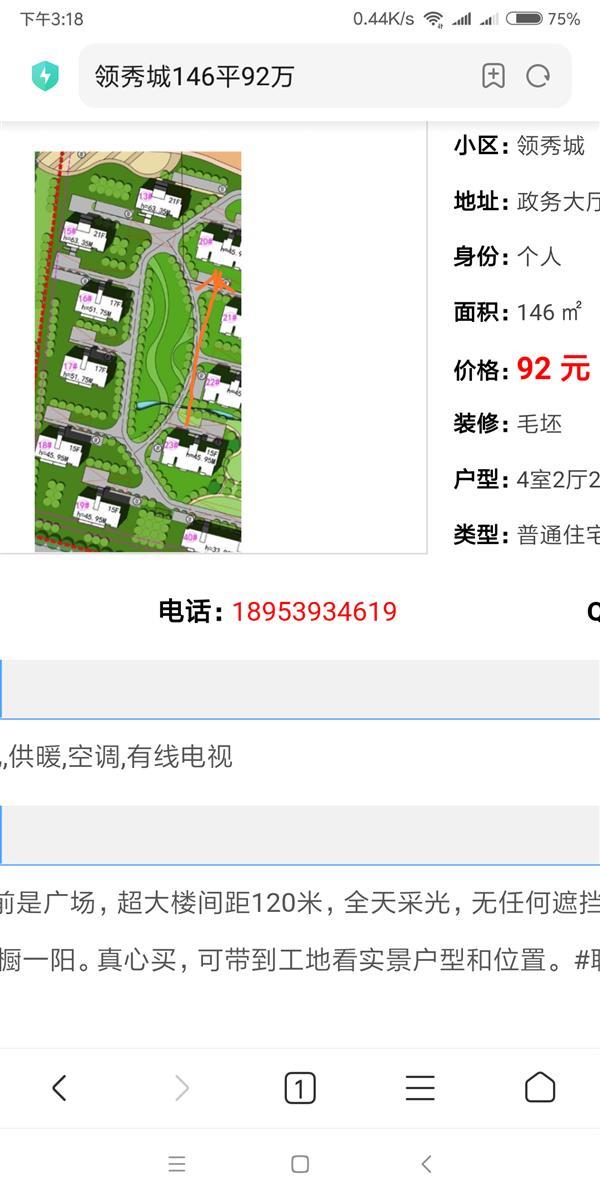Call the phone number 18953934619
The width and height of the screenshot is (600, 1200).
(314, 612)
